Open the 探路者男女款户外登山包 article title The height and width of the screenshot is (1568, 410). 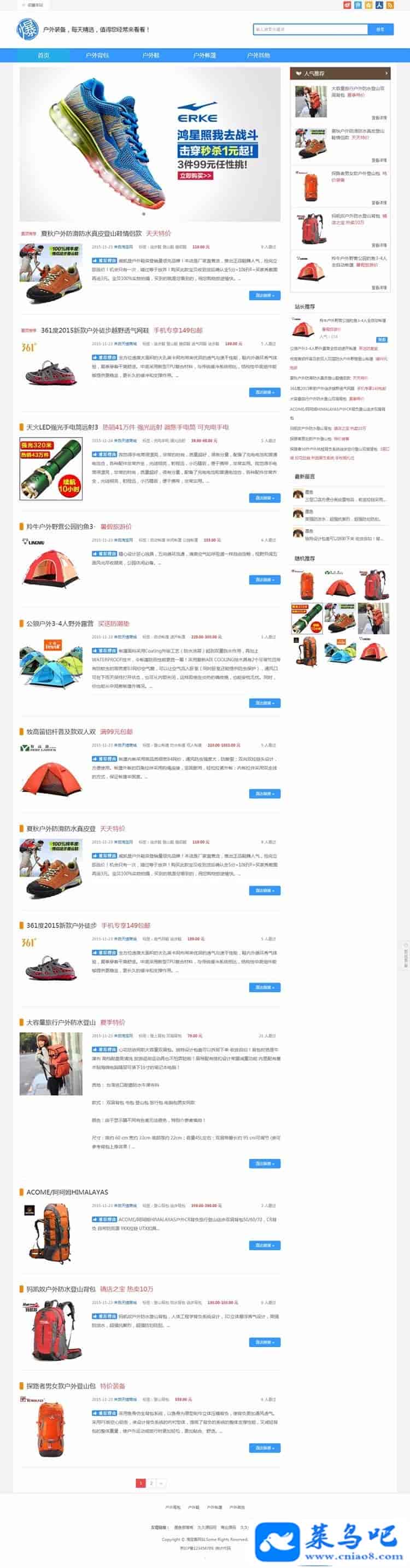pos(61,1385)
